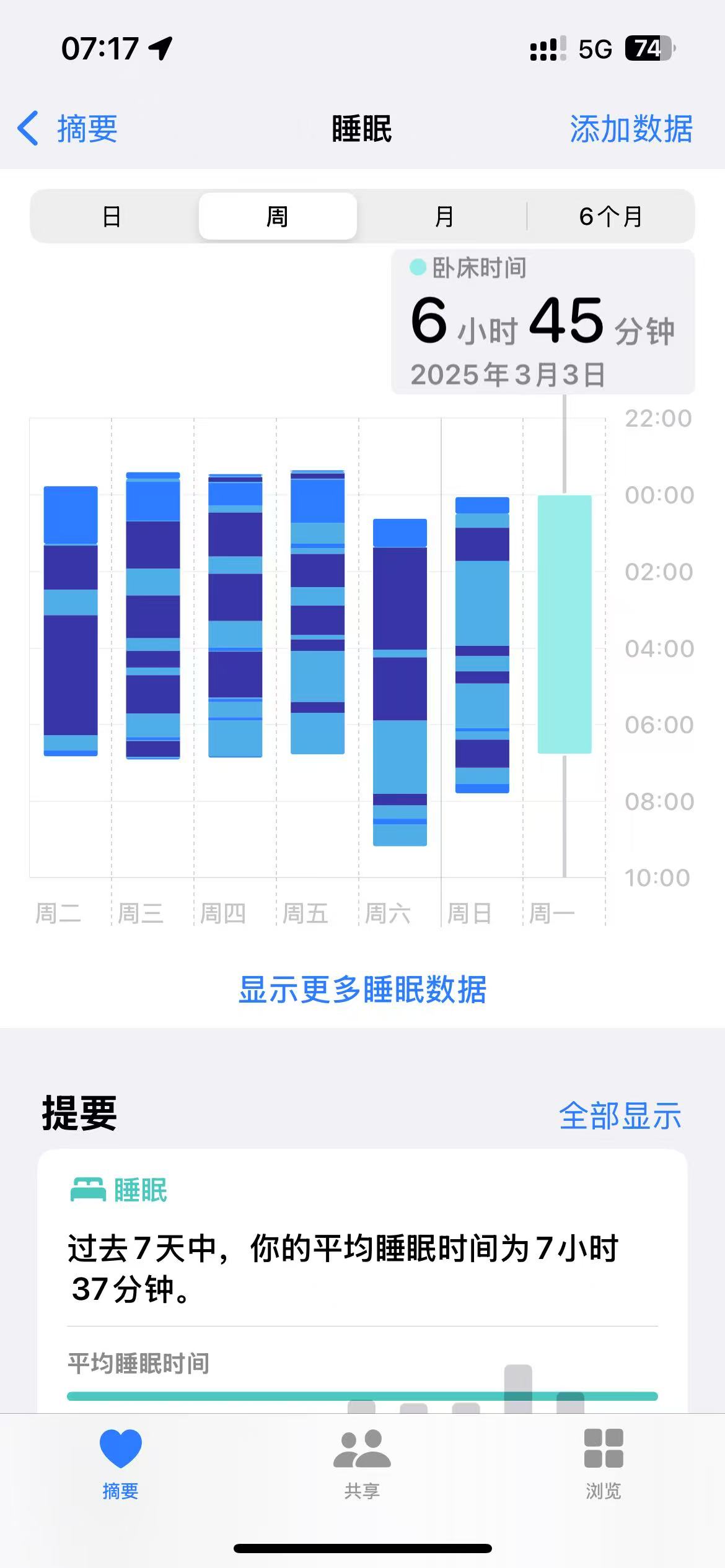Image resolution: width=725 pixels, height=1568 pixels.
Task: Switch to the 日 view
Action: (x=112, y=217)
